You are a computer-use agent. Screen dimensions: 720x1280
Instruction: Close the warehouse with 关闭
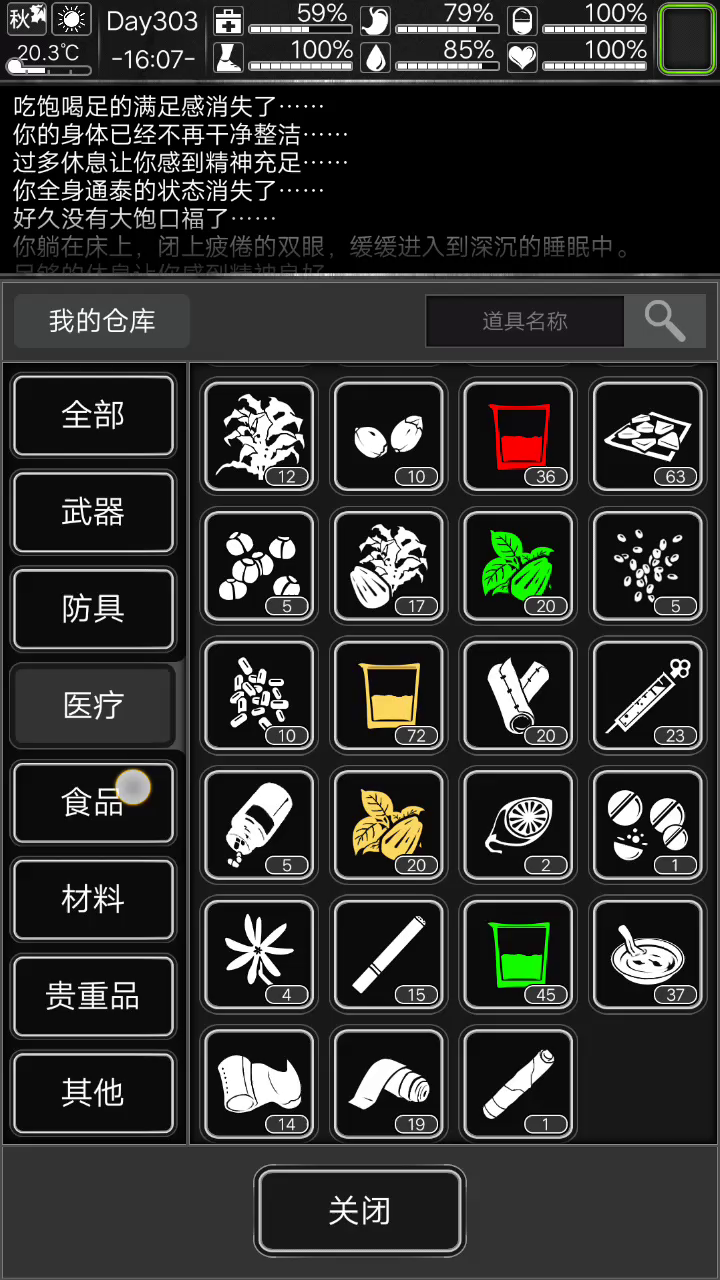pyautogui.click(x=360, y=1211)
